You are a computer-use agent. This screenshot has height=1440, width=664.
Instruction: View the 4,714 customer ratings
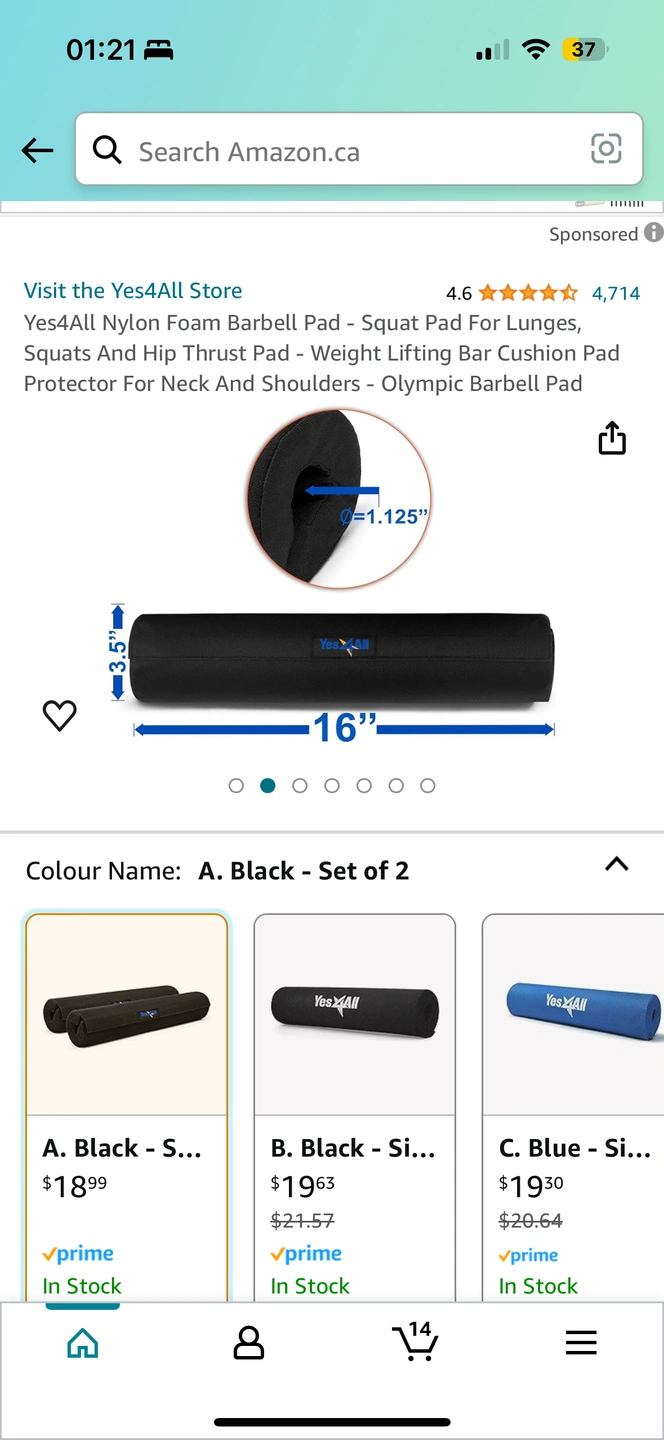615,293
